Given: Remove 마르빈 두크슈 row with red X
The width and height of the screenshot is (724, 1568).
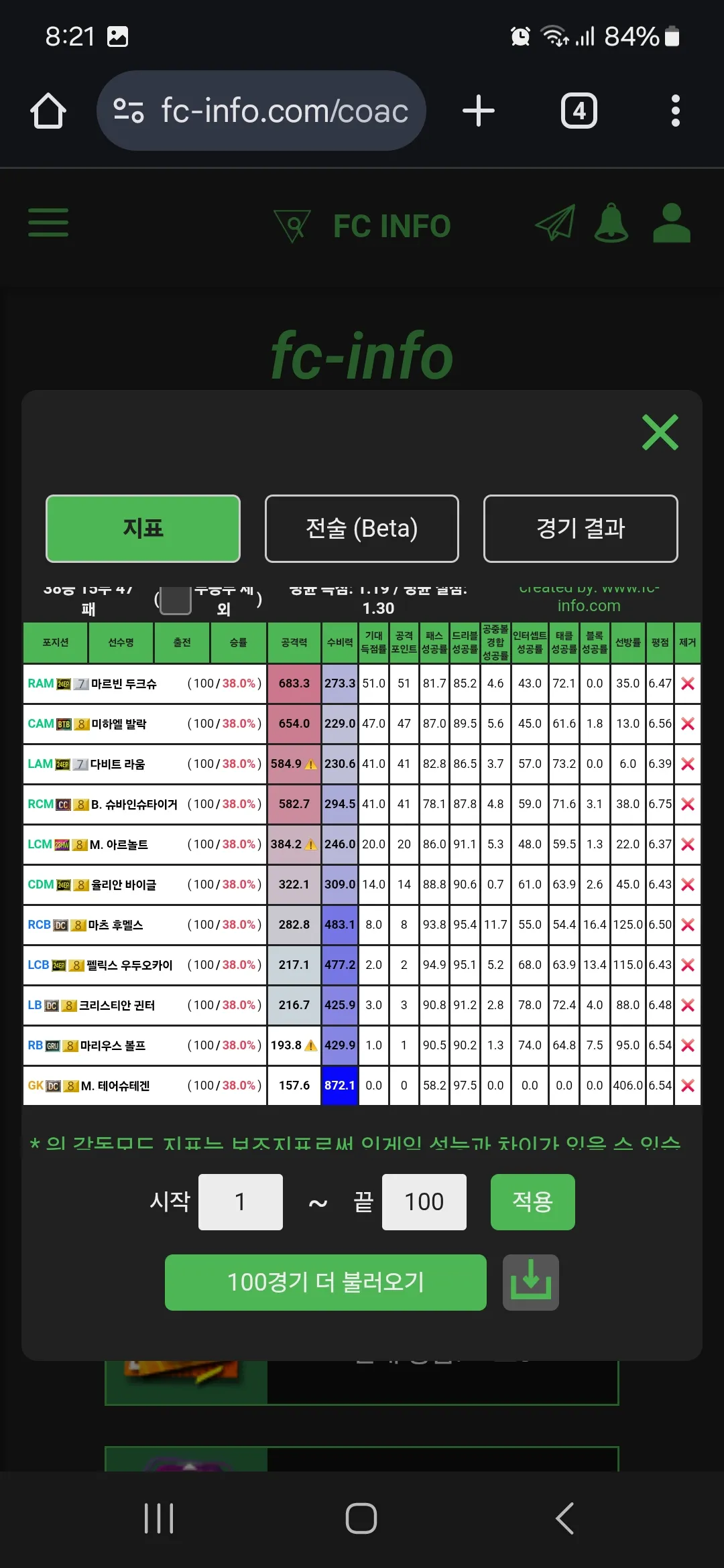Looking at the screenshot, I should tap(687, 683).
